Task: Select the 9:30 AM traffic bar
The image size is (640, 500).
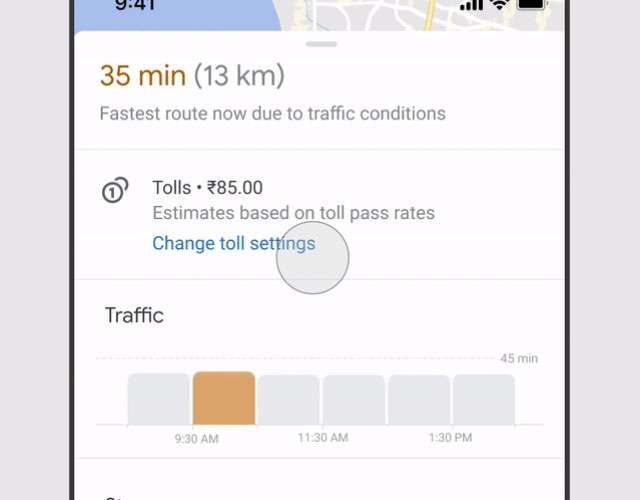Action: (223, 398)
